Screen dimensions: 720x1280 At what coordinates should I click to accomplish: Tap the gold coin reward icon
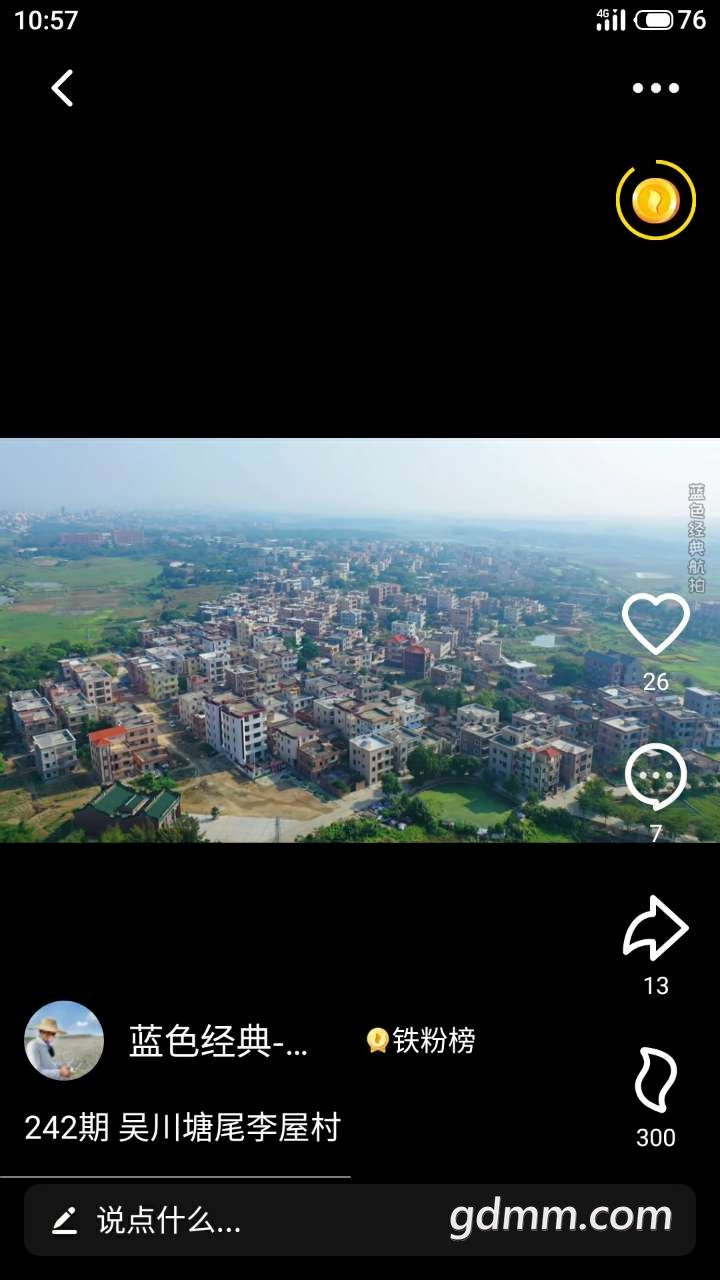point(655,201)
